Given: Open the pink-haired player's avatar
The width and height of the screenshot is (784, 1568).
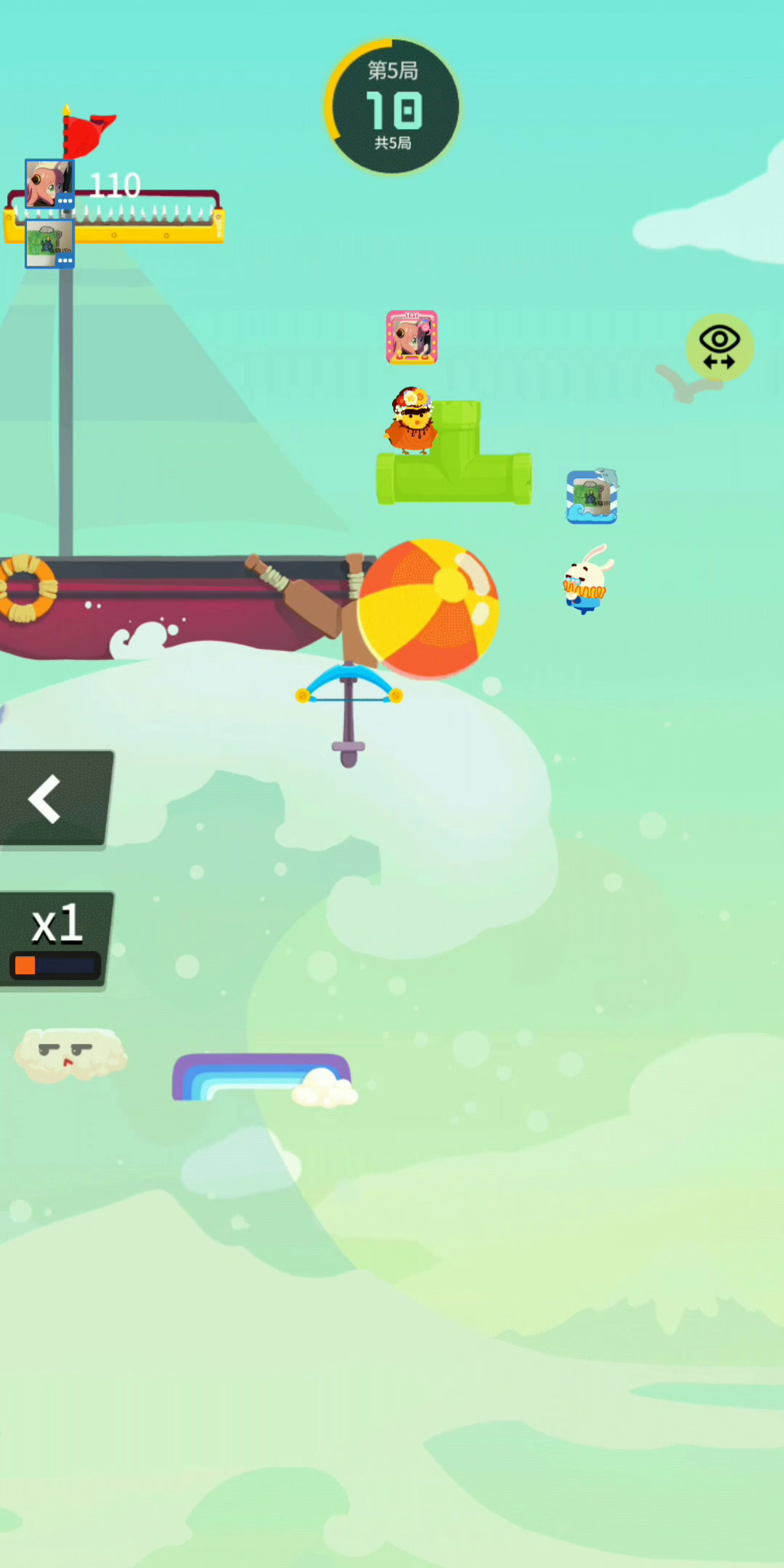Looking at the screenshot, I should point(49,184).
